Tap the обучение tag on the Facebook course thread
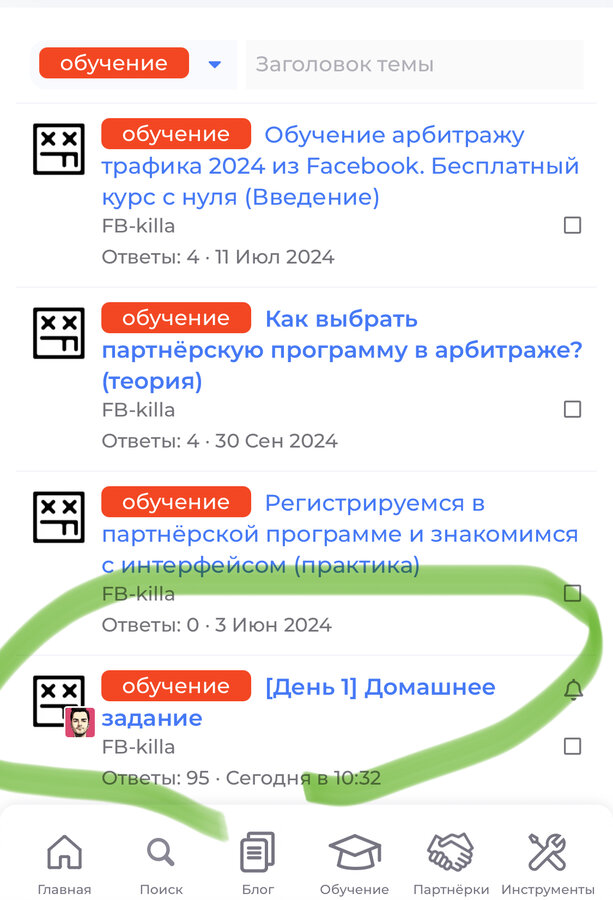Screen dimensions: 613x900 (176, 135)
